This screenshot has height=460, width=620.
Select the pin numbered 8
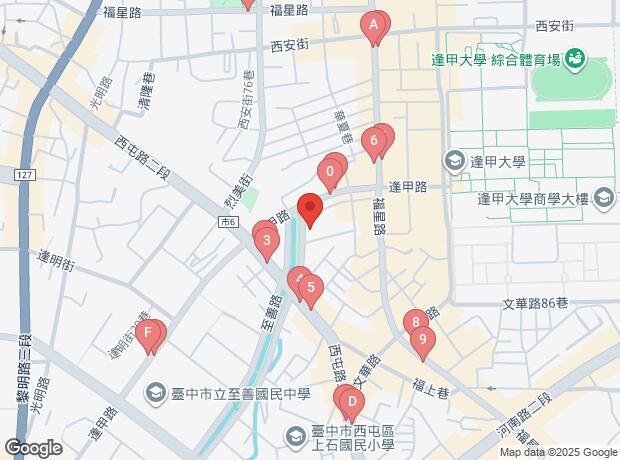click(414, 322)
